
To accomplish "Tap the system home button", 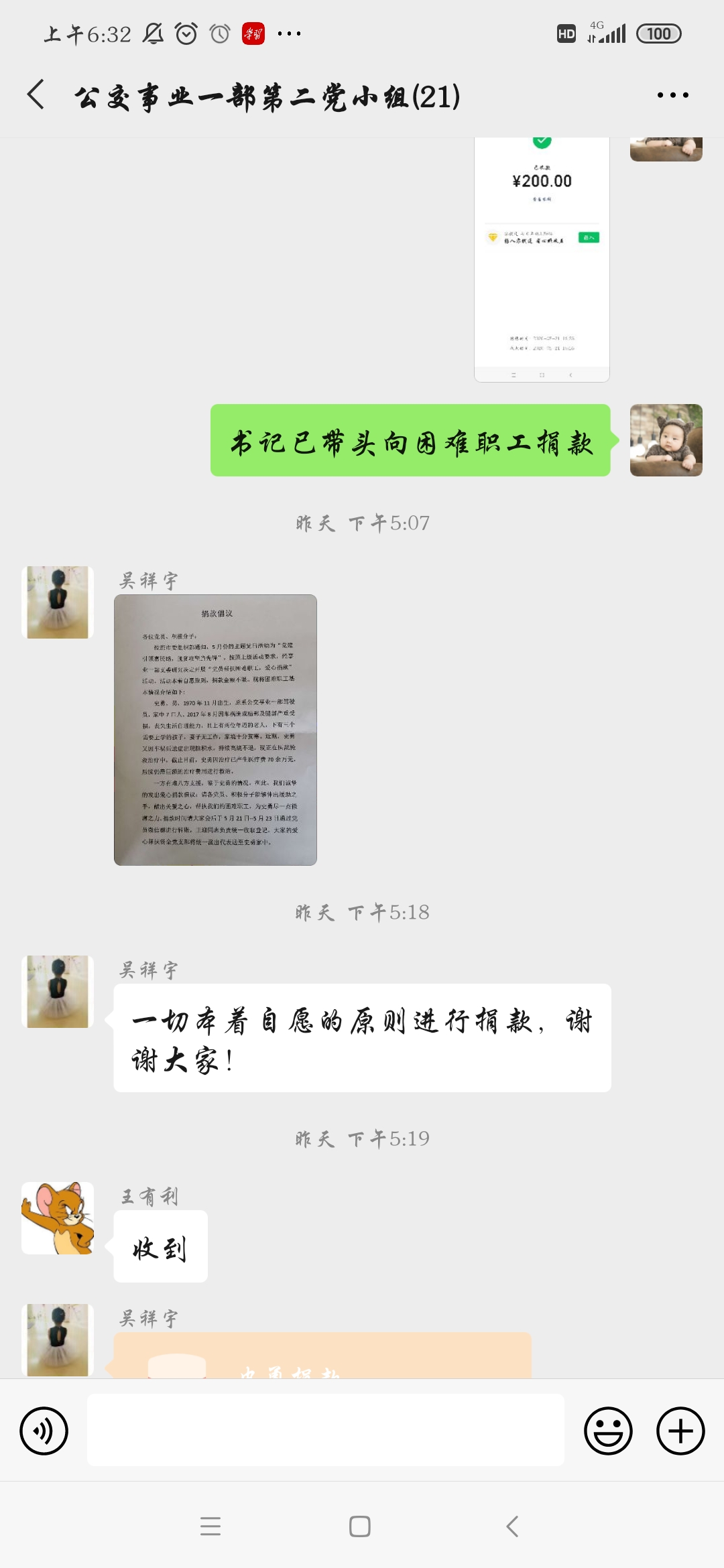I will [360, 1526].
